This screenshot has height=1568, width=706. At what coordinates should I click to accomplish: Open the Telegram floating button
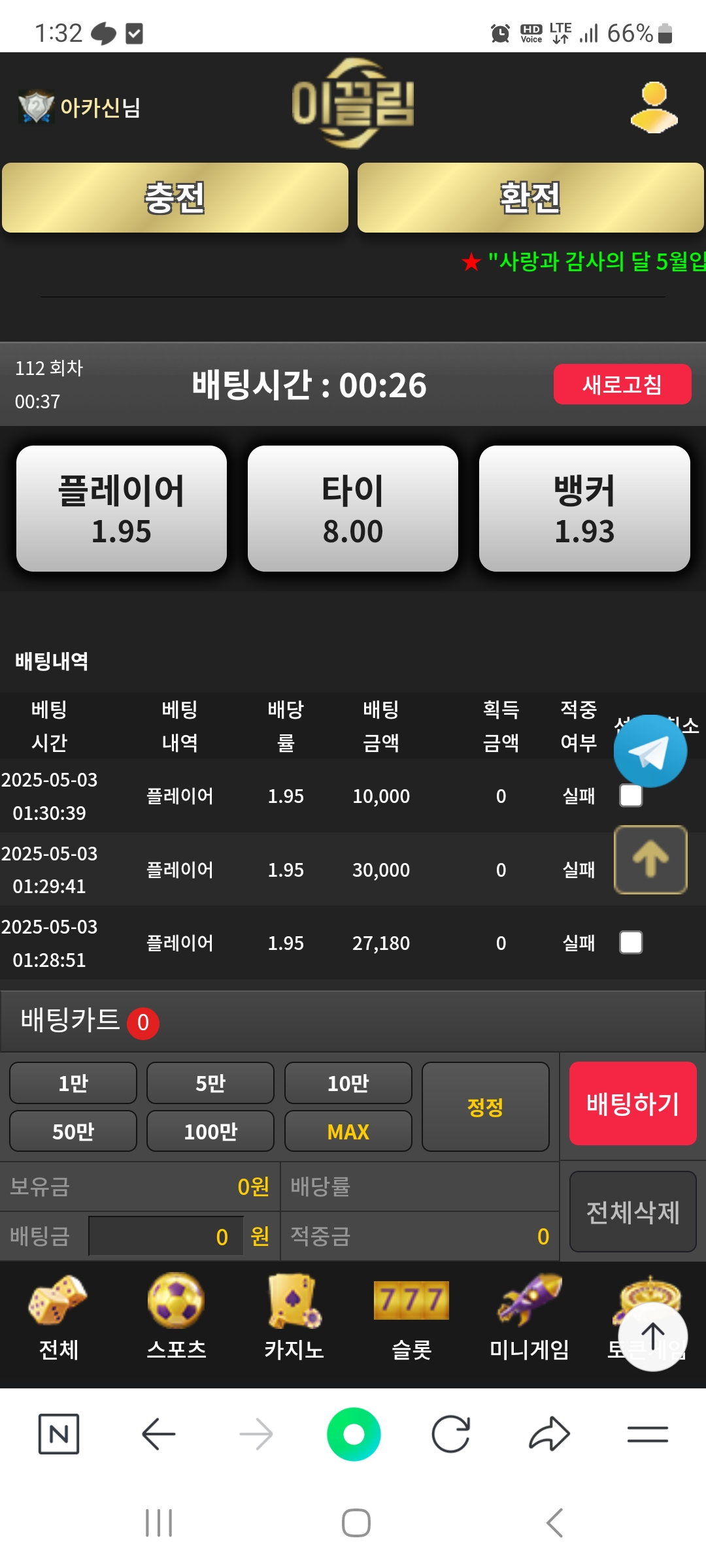(650, 751)
